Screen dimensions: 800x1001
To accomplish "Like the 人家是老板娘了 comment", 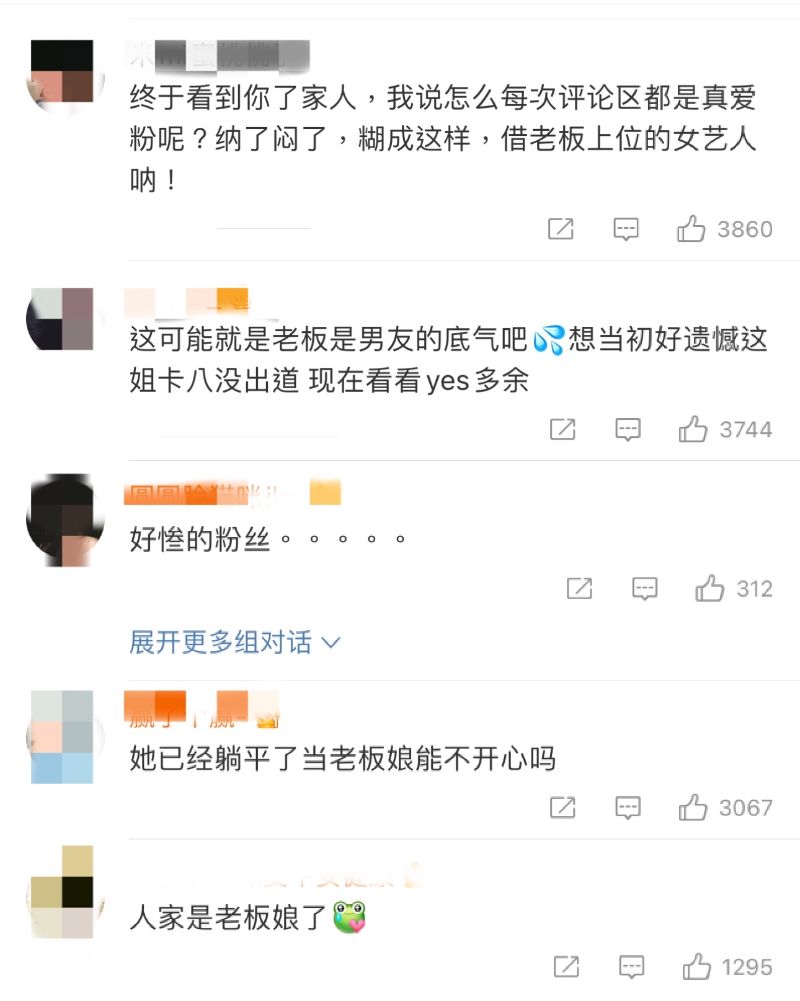I will (x=696, y=967).
